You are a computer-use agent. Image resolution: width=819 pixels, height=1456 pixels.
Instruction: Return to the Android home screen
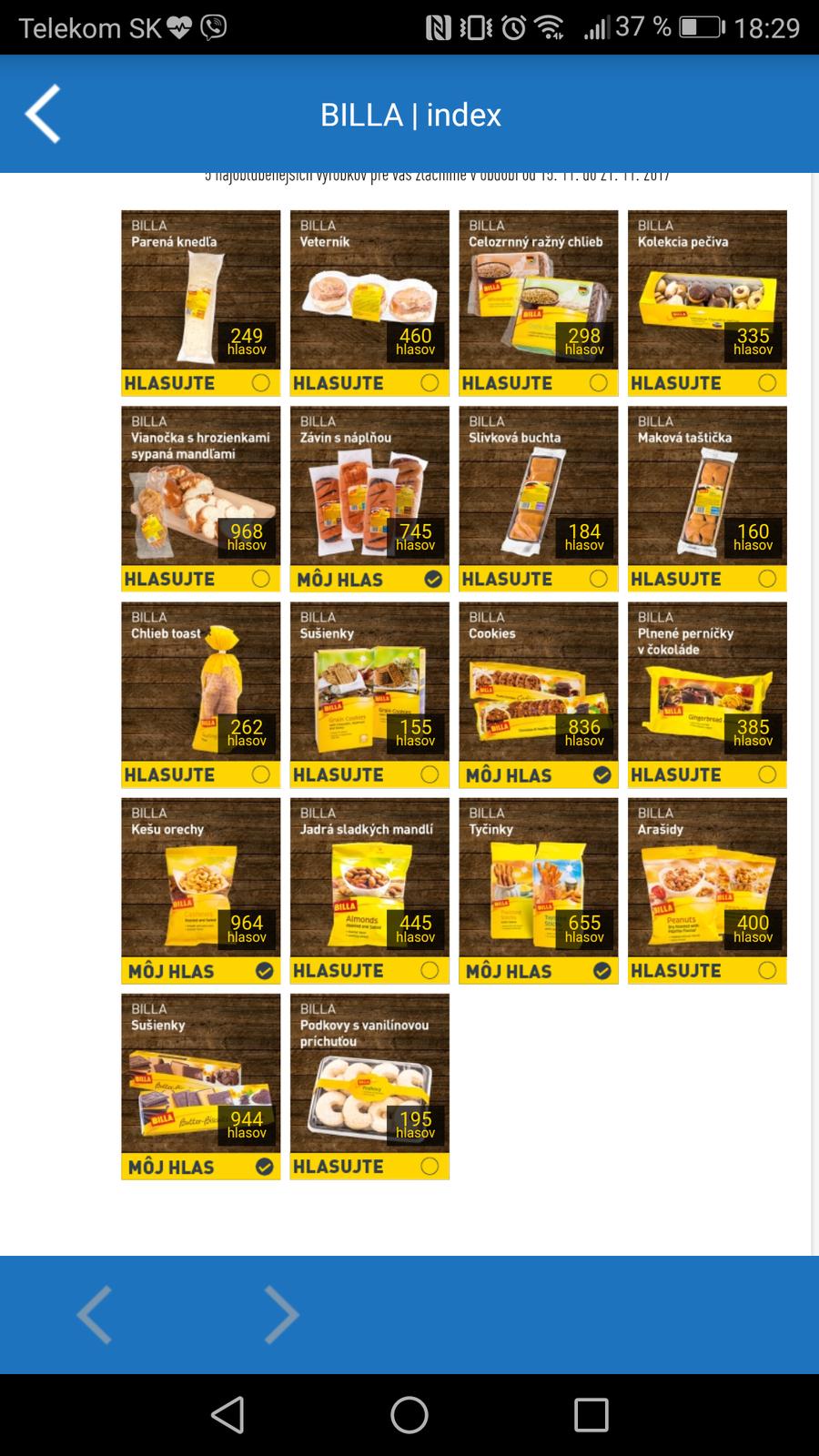[x=409, y=1415]
